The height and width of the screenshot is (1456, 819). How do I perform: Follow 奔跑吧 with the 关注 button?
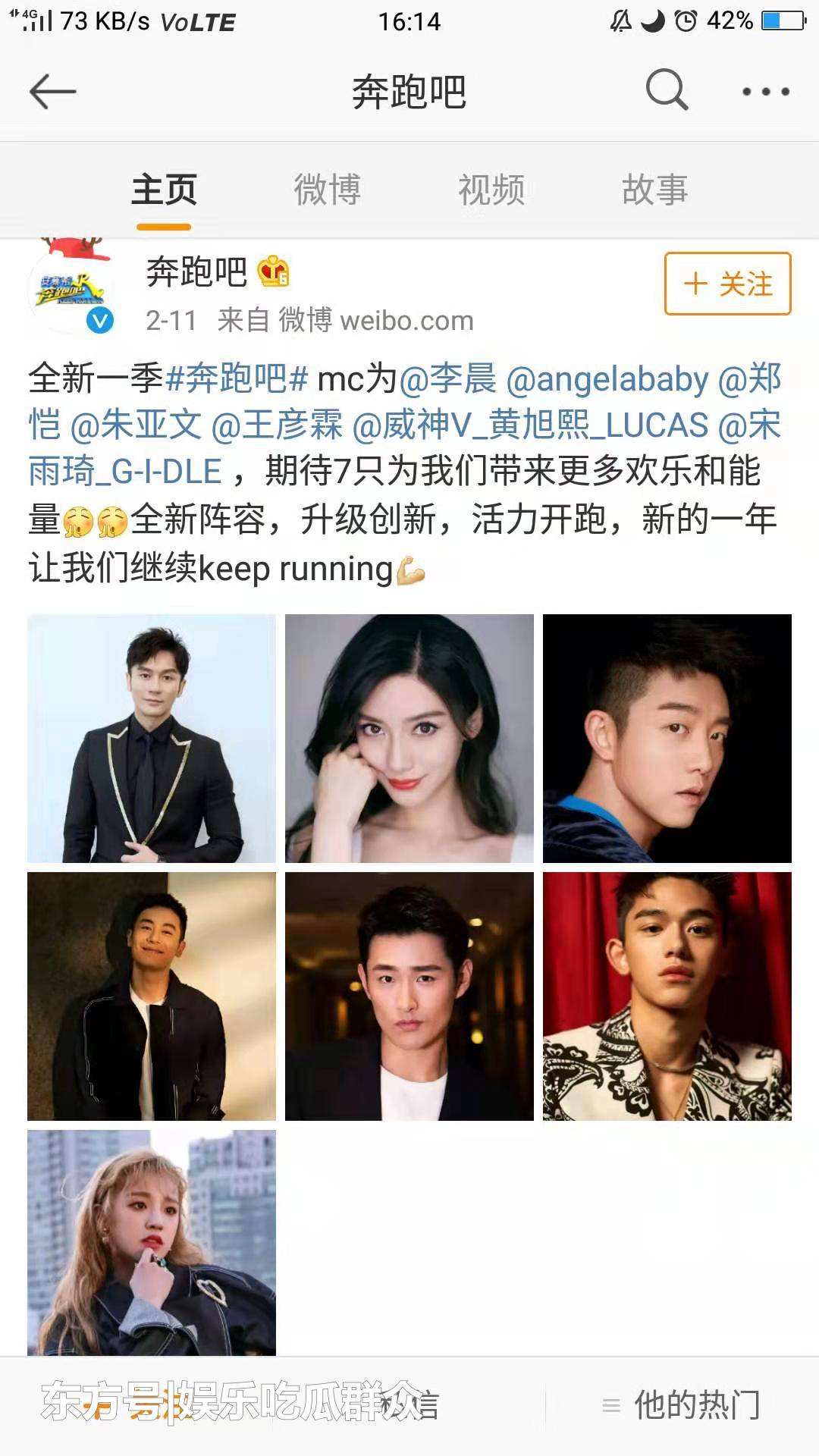(x=727, y=284)
